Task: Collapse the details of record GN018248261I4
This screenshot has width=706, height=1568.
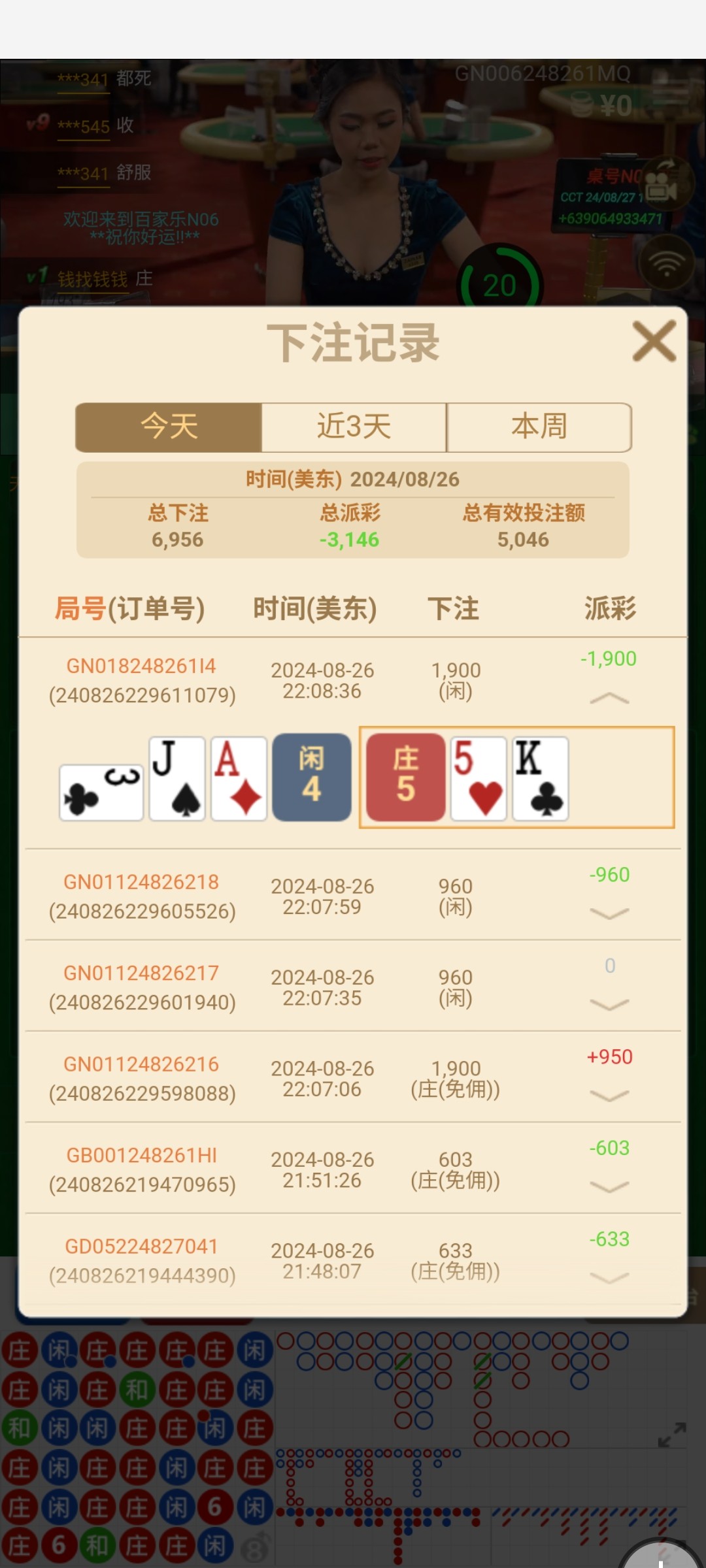Action: (609, 698)
